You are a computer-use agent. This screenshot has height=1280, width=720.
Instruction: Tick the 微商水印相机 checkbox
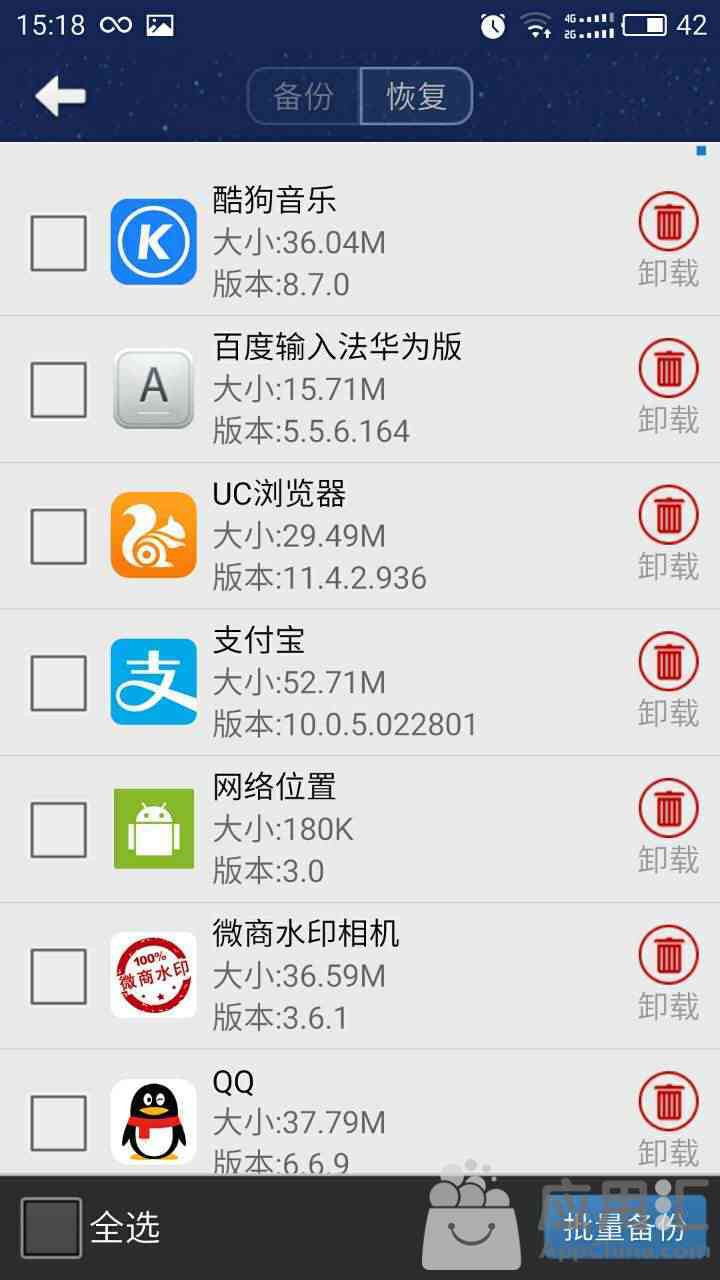[x=58, y=976]
